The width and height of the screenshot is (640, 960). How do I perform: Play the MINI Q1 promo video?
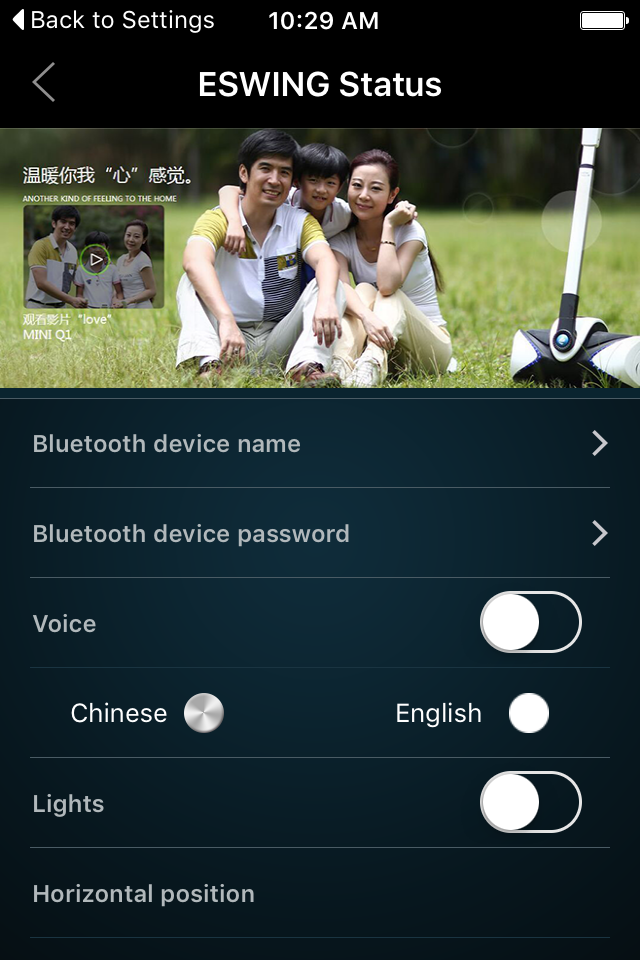[95, 259]
